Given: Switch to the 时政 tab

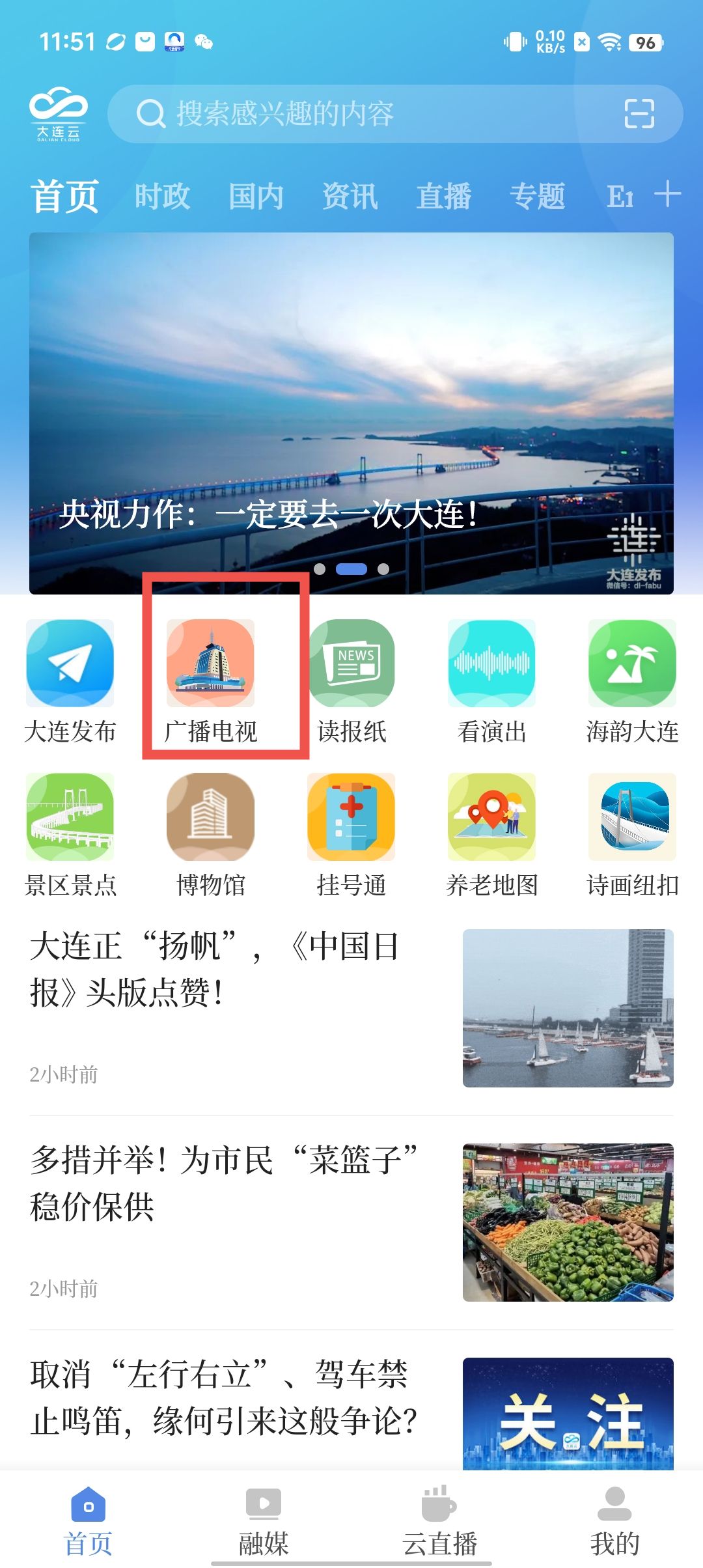Looking at the screenshot, I should pos(162,196).
